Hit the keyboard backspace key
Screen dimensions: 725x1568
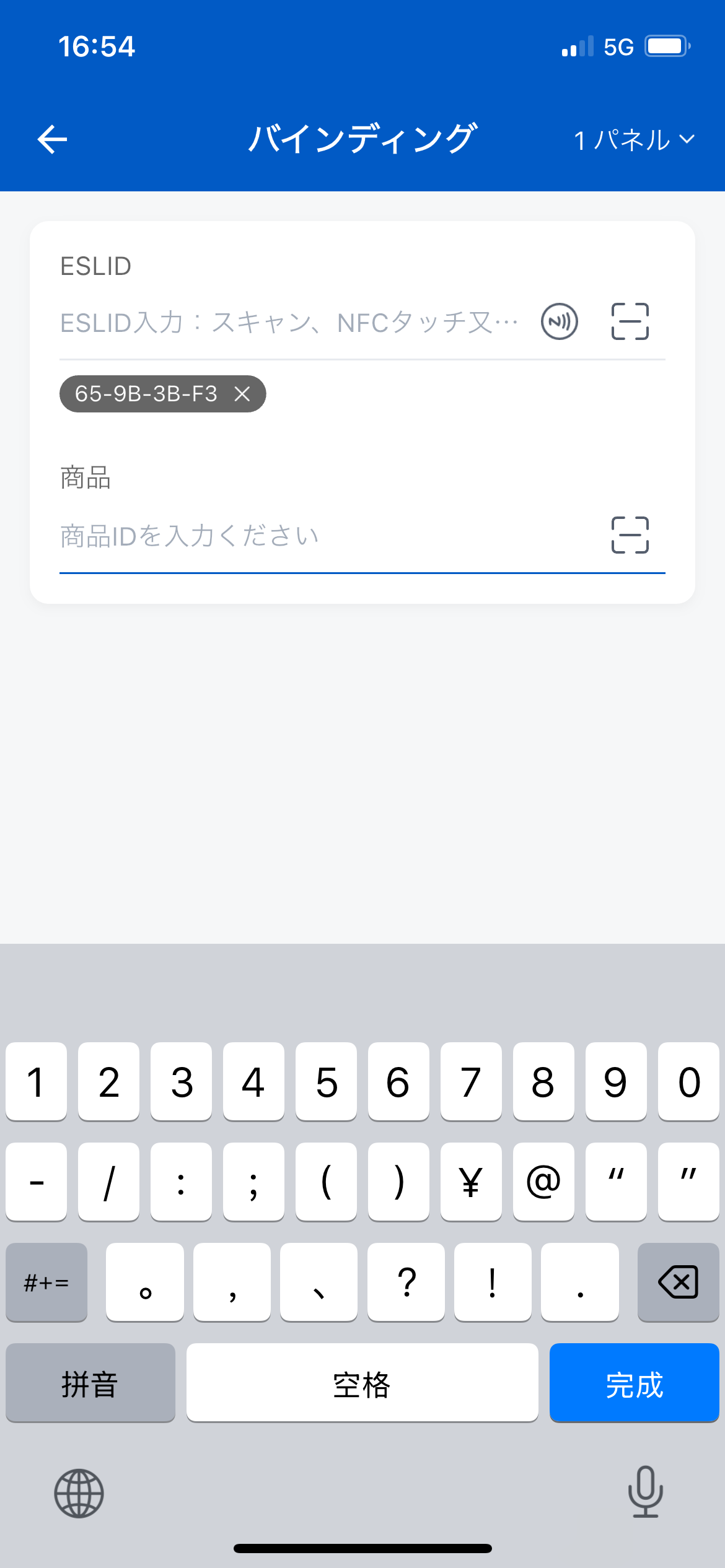coord(678,1282)
